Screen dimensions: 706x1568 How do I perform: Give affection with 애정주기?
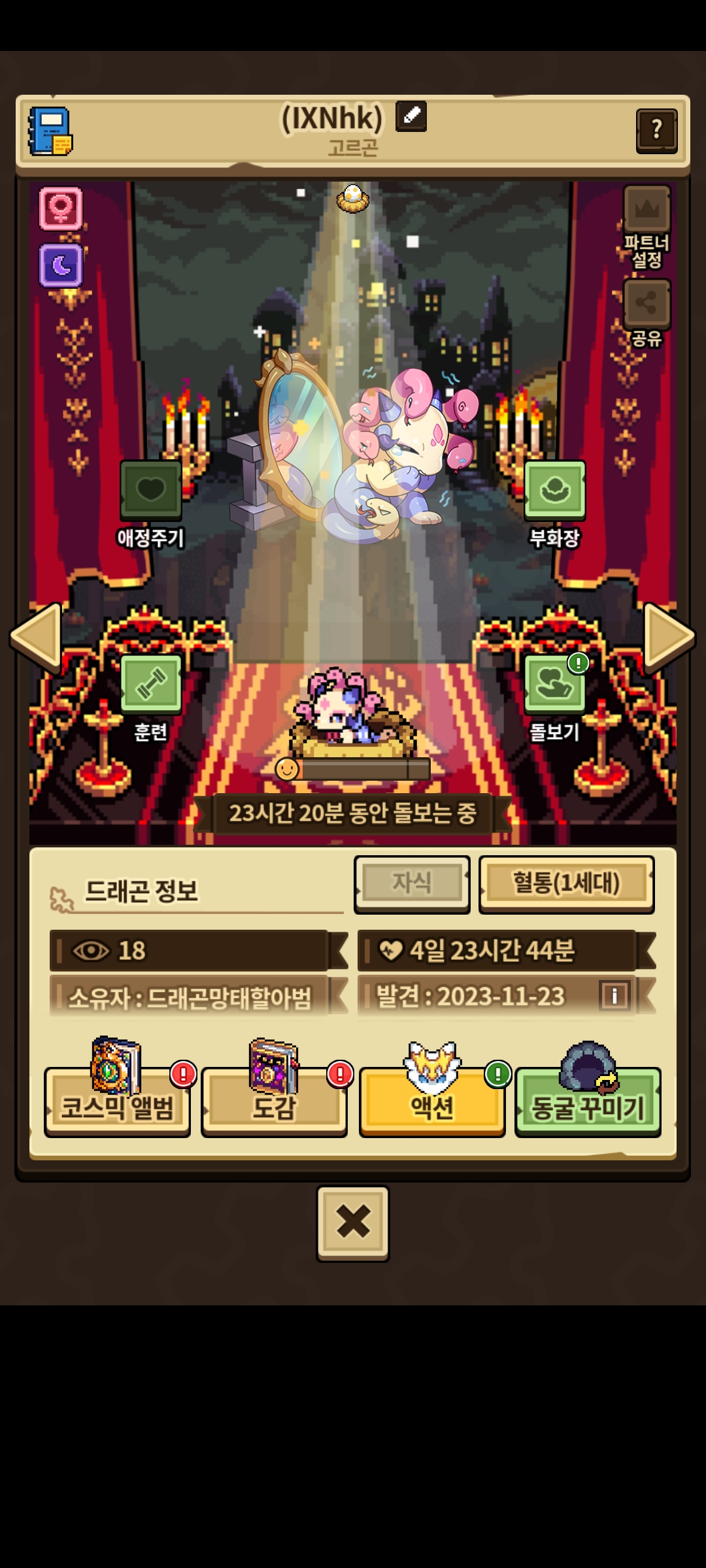pos(150,490)
